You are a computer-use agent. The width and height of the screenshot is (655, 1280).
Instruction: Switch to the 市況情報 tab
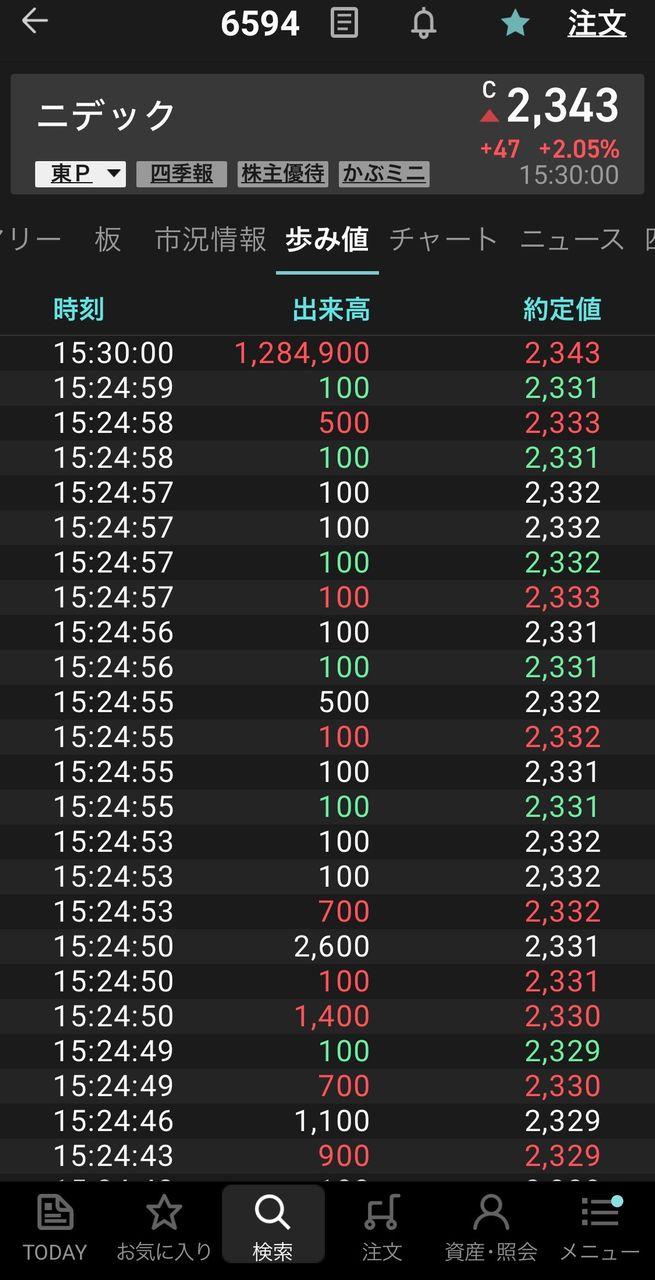click(211, 239)
